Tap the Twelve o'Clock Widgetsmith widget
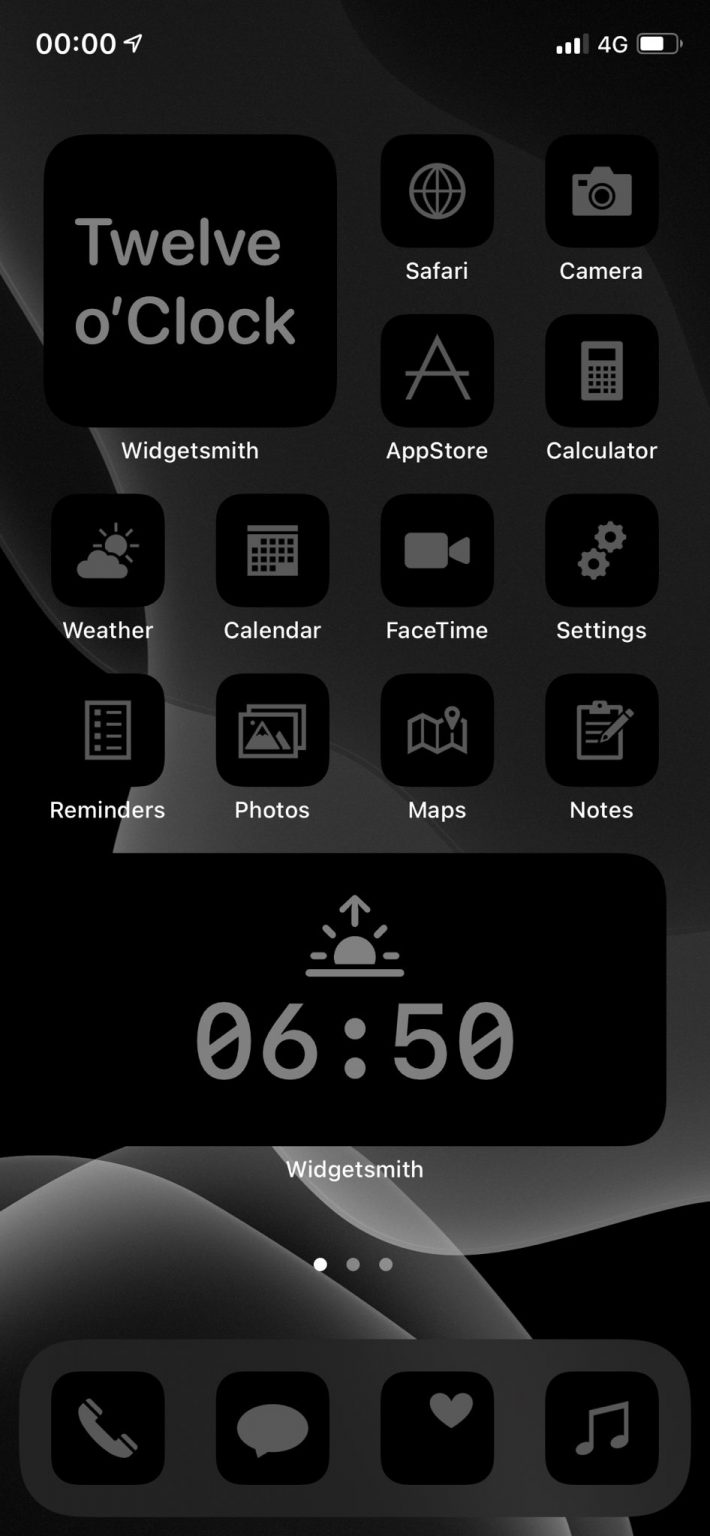 point(190,281)
